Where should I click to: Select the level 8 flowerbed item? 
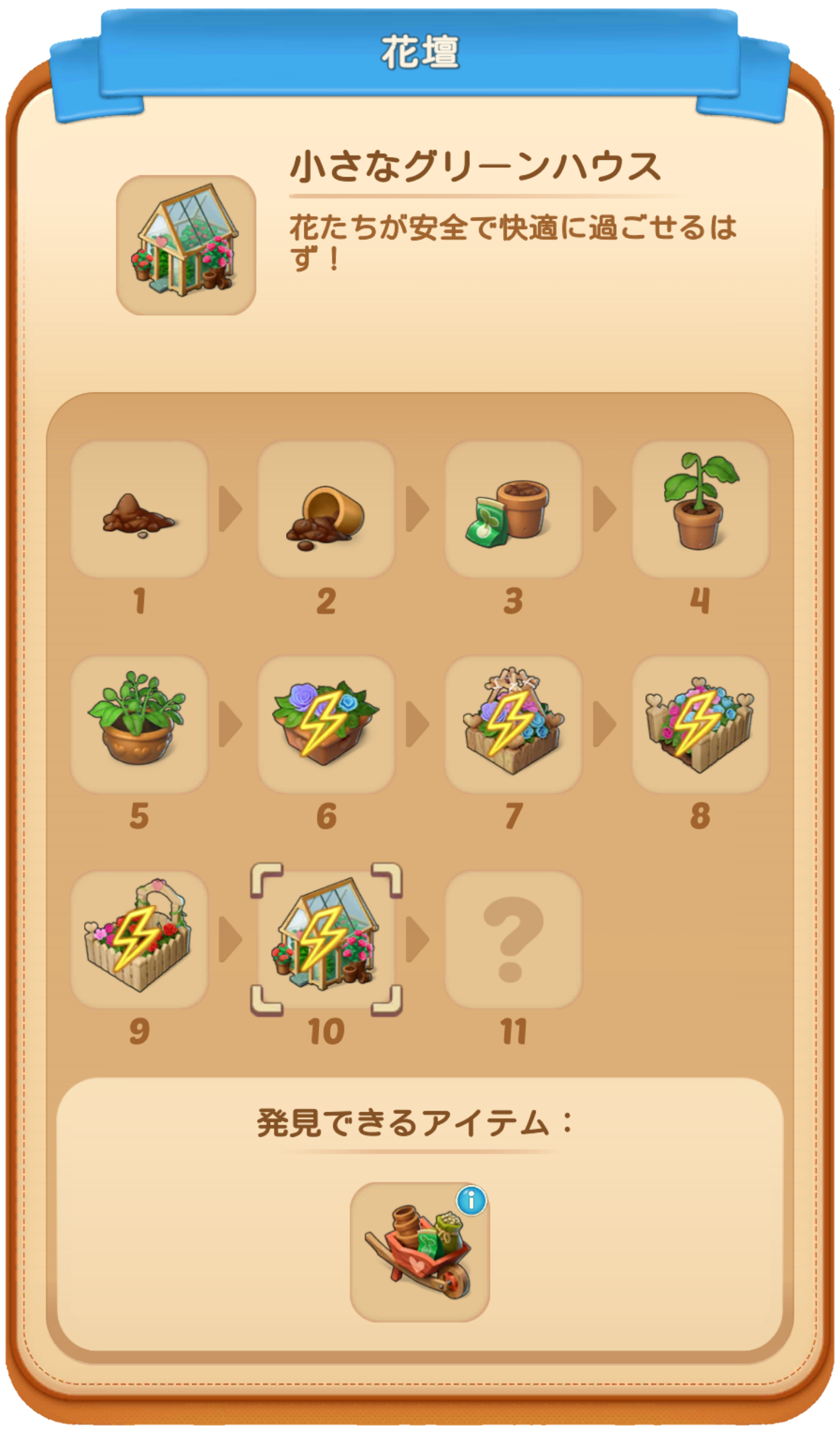tap(700, 724)
